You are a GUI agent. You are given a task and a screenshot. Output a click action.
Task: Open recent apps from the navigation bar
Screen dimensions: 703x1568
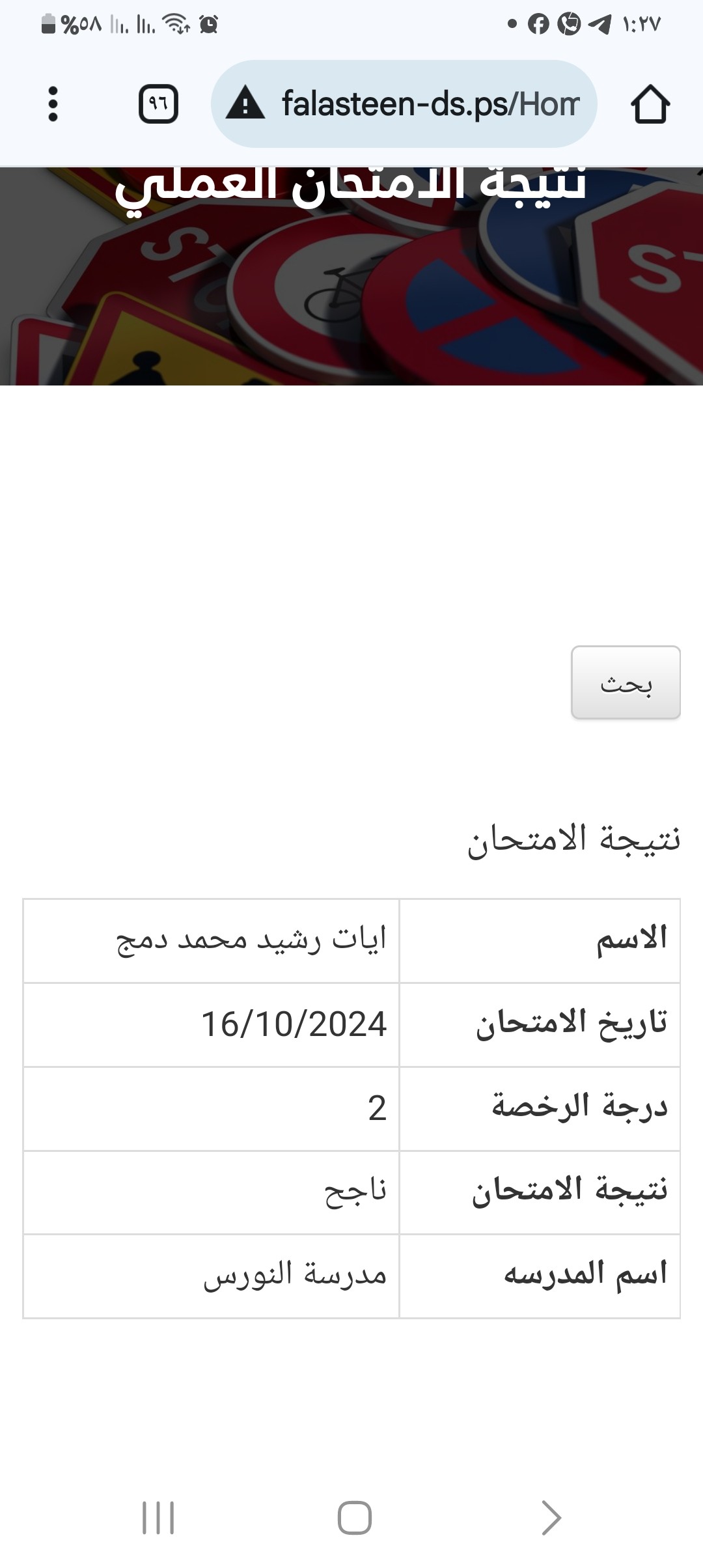(158, 1518)
